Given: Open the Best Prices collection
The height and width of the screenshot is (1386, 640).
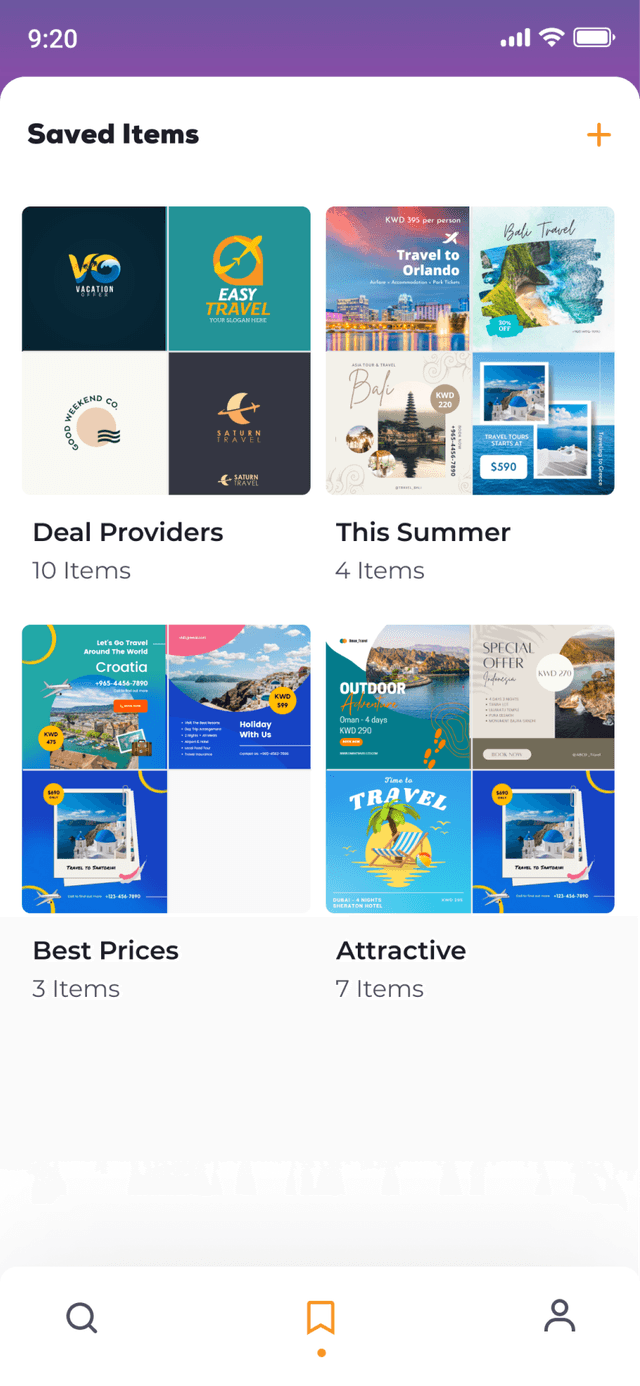Looking at the screenshot, I should (166, 769).
